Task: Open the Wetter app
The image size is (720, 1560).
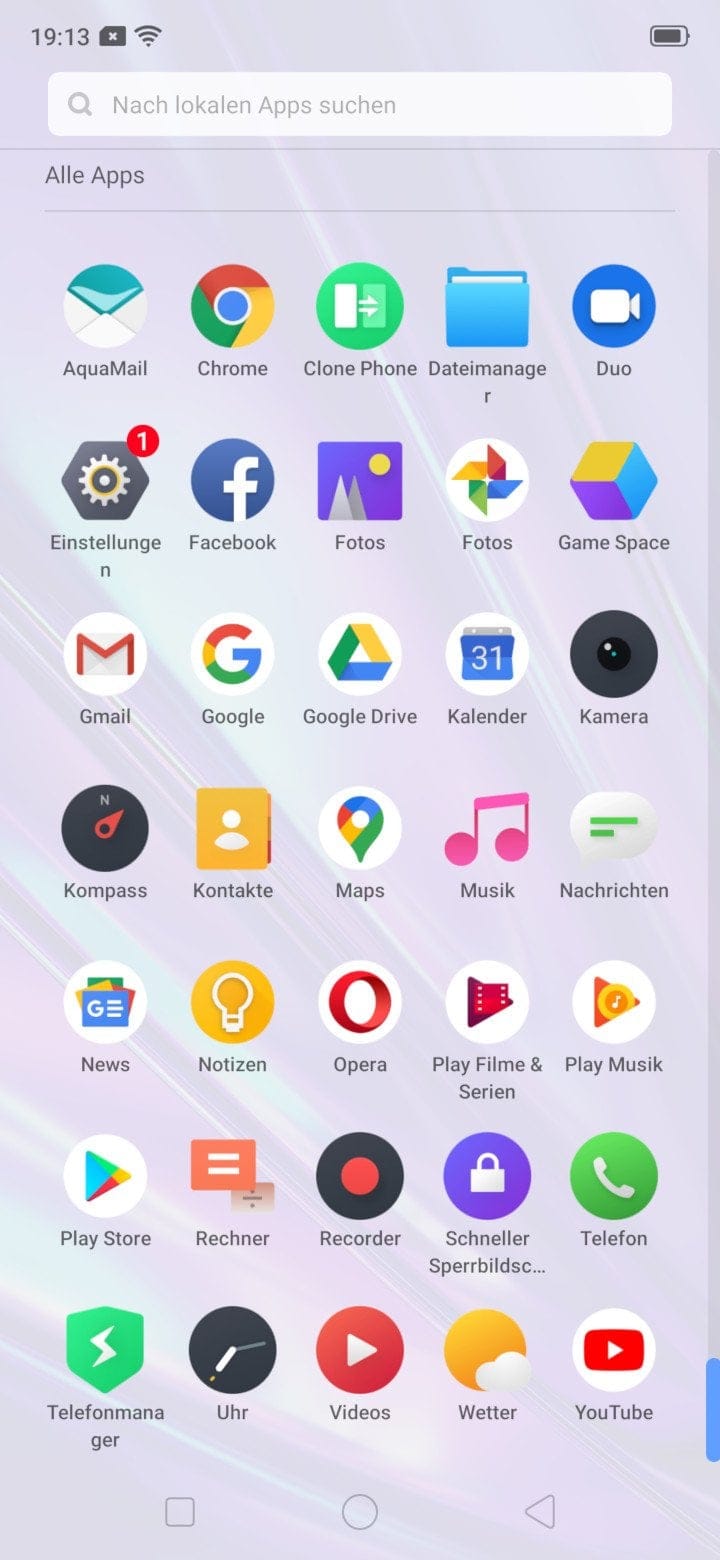Action: [x=487, y=1351]
